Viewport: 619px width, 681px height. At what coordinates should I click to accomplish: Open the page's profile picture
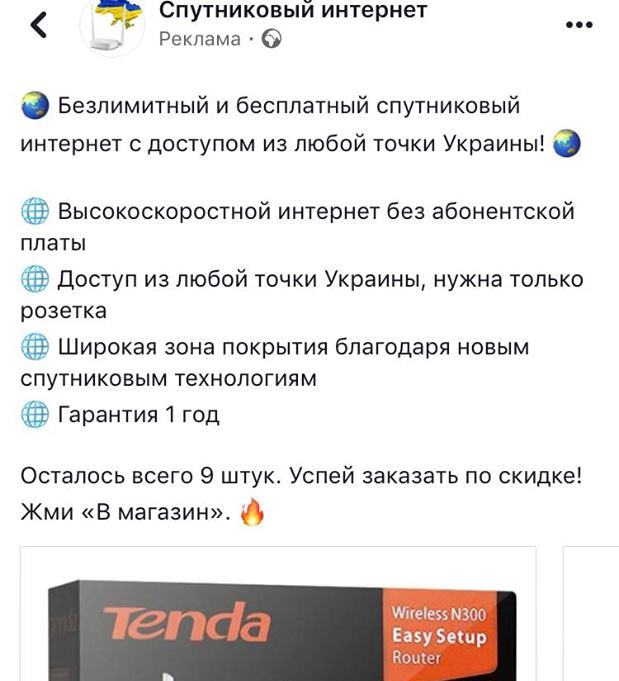point(112,24)
